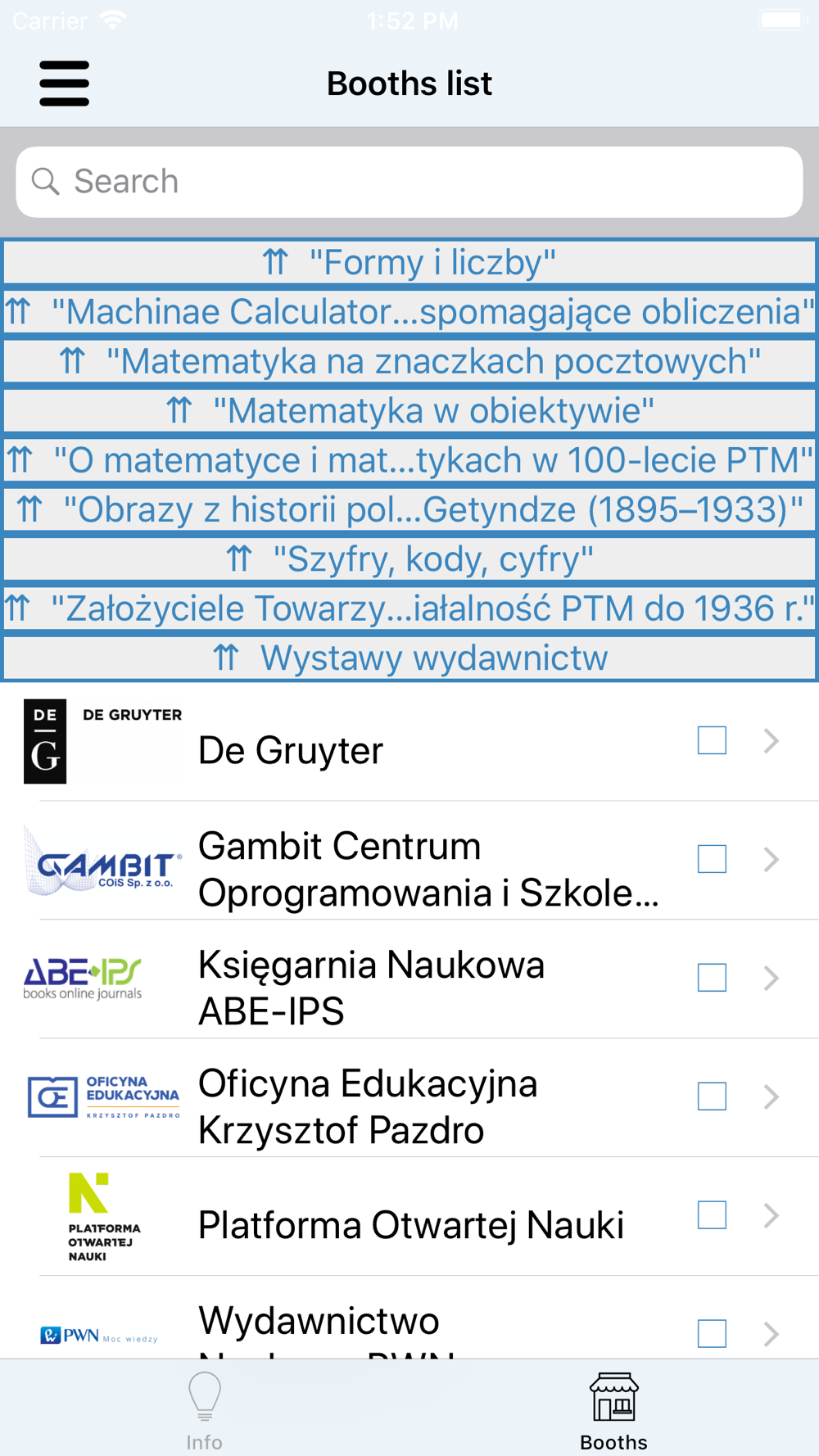Viewport: 819px width, 1456px height.
Task: Open Platforma Otwartej Nauki booth details
Action: click(409, 1216)
